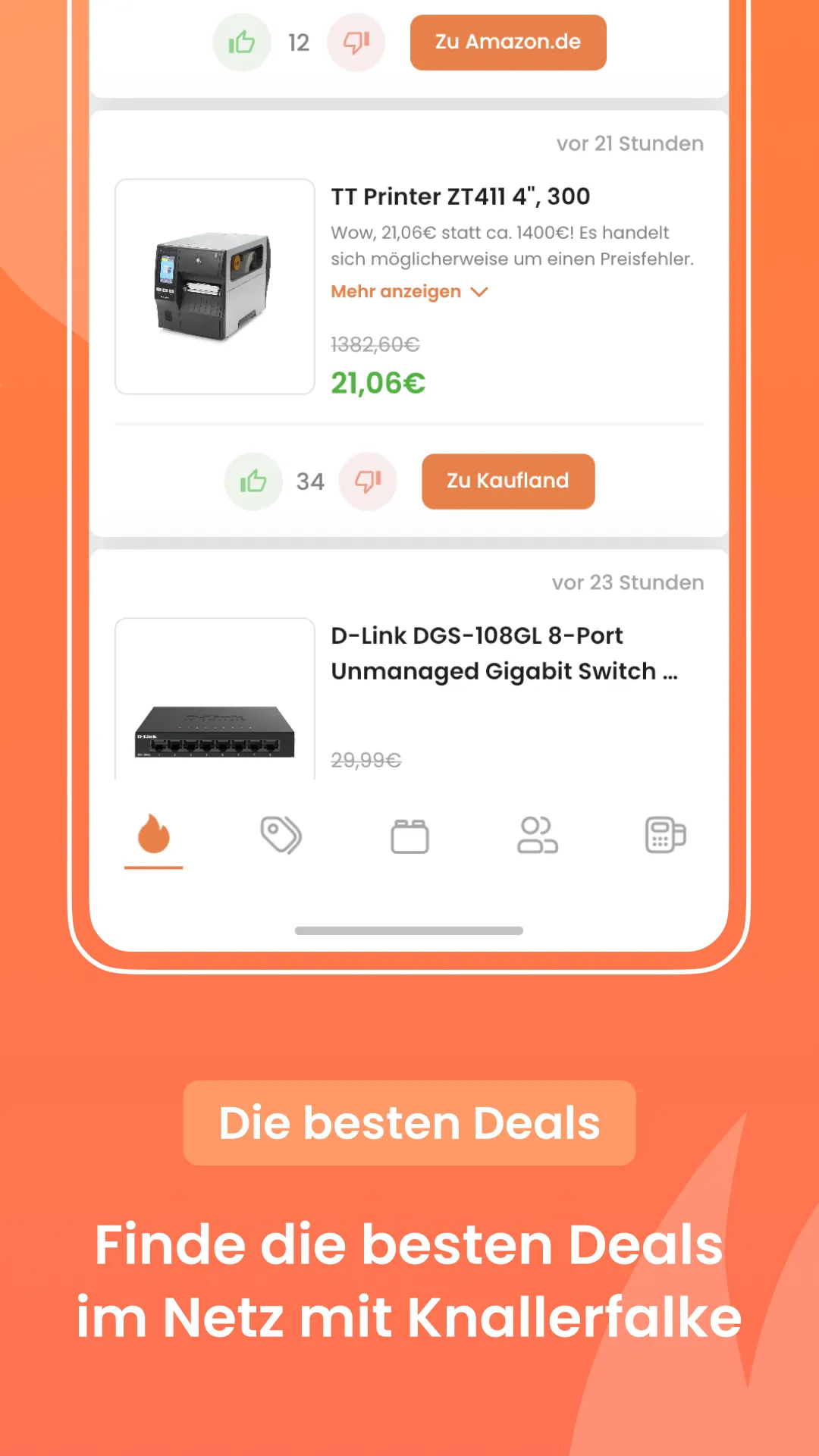This screenshot has width=819, height=1456.
Task: Tap the box icon in bottom navigation
Action: [409, 835]
